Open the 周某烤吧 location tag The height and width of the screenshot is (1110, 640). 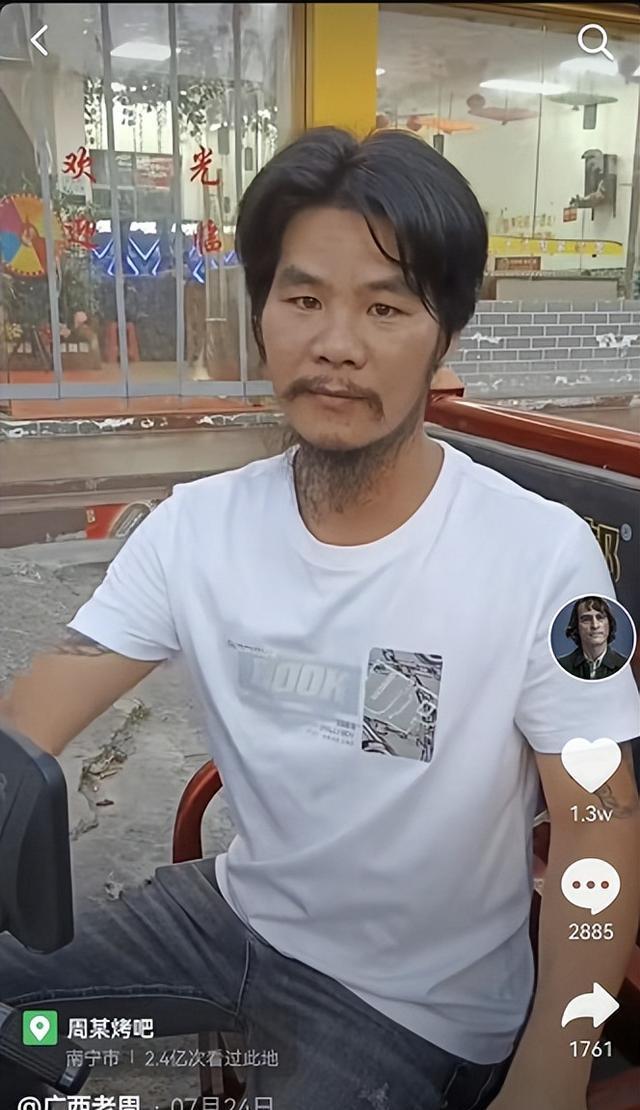tap(110, 1027)
